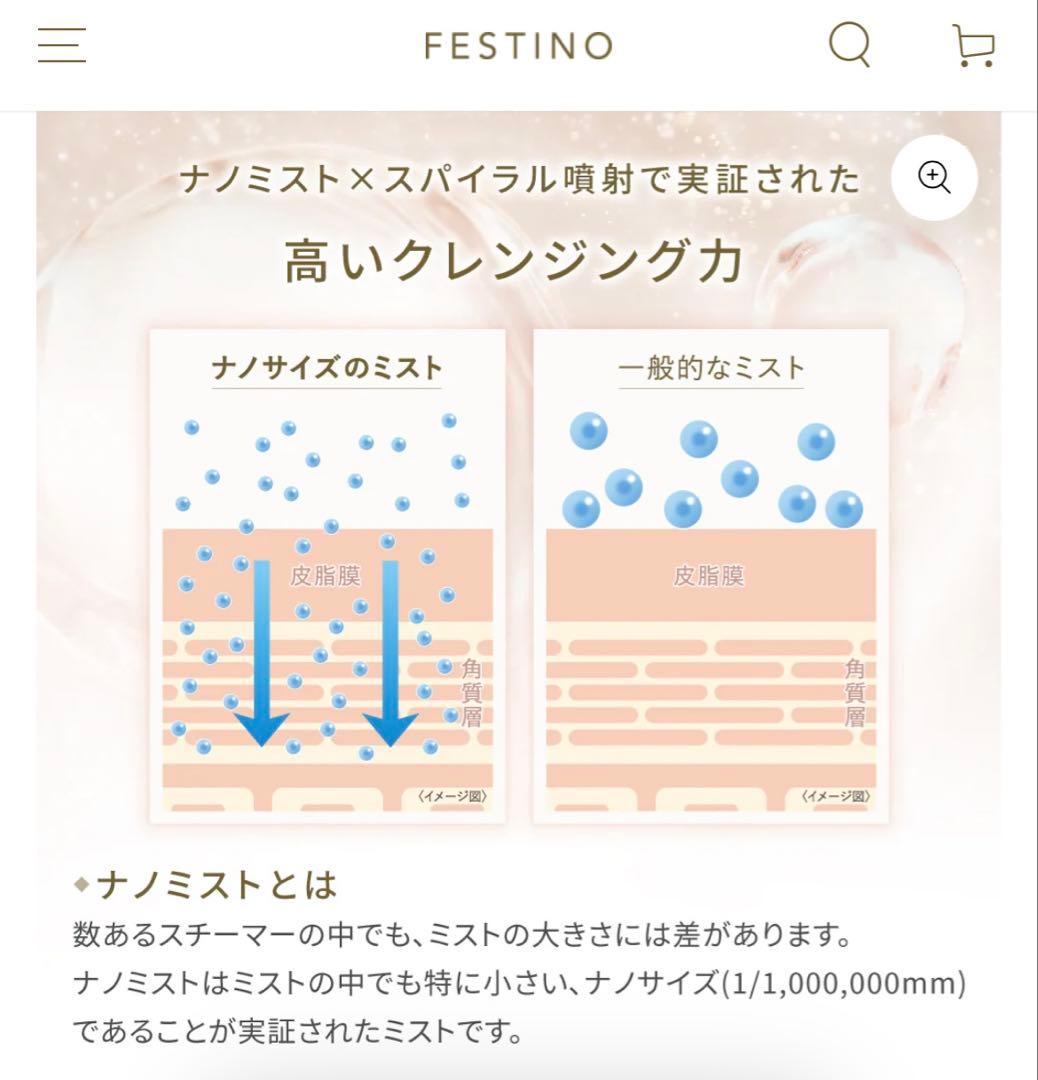Click a blue mist droplet in right diagram
This screenshot has height=1080, width=1038.
tap(696, 440)
